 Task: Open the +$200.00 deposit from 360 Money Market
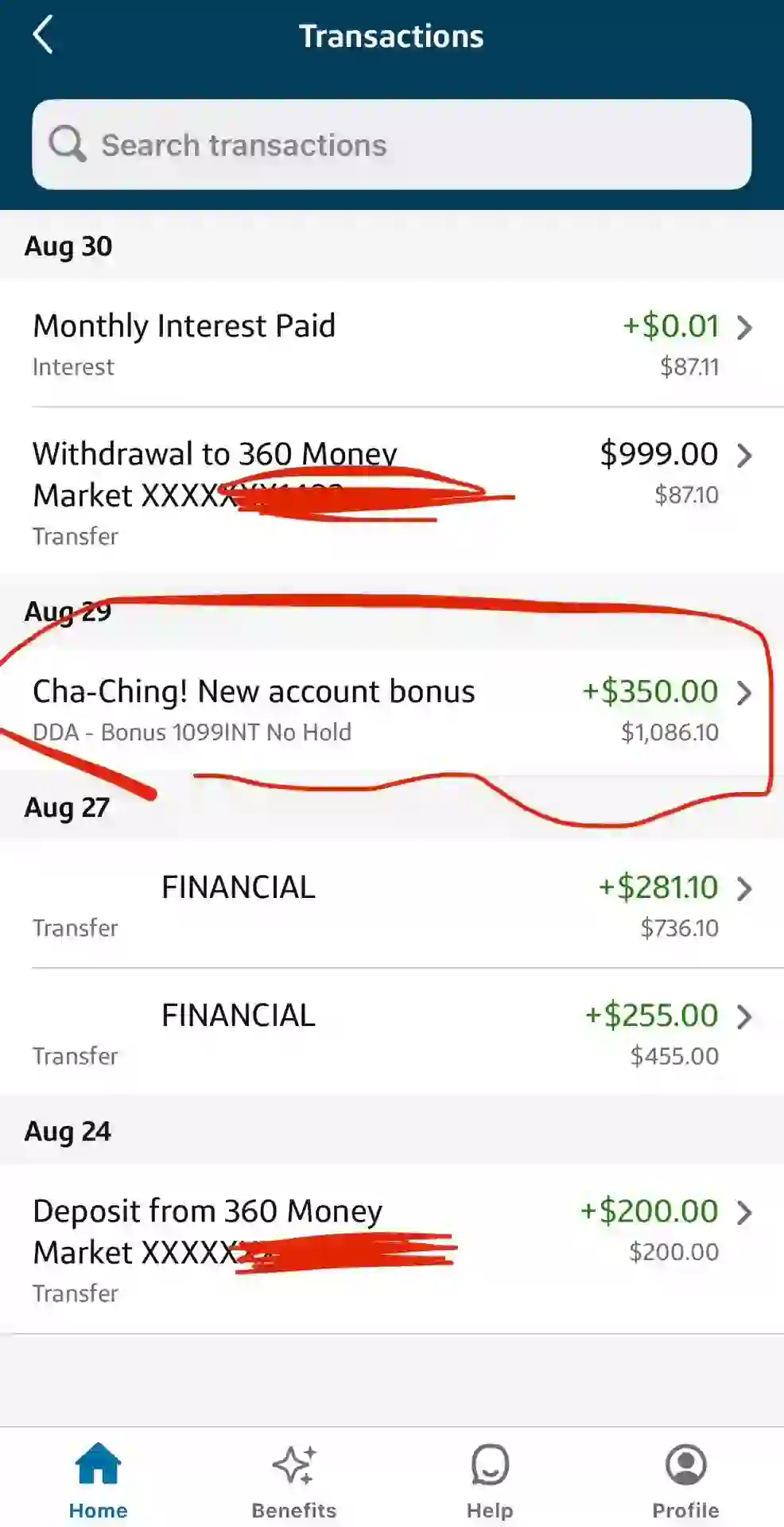pyautogui.click(x=392, y=1249)
